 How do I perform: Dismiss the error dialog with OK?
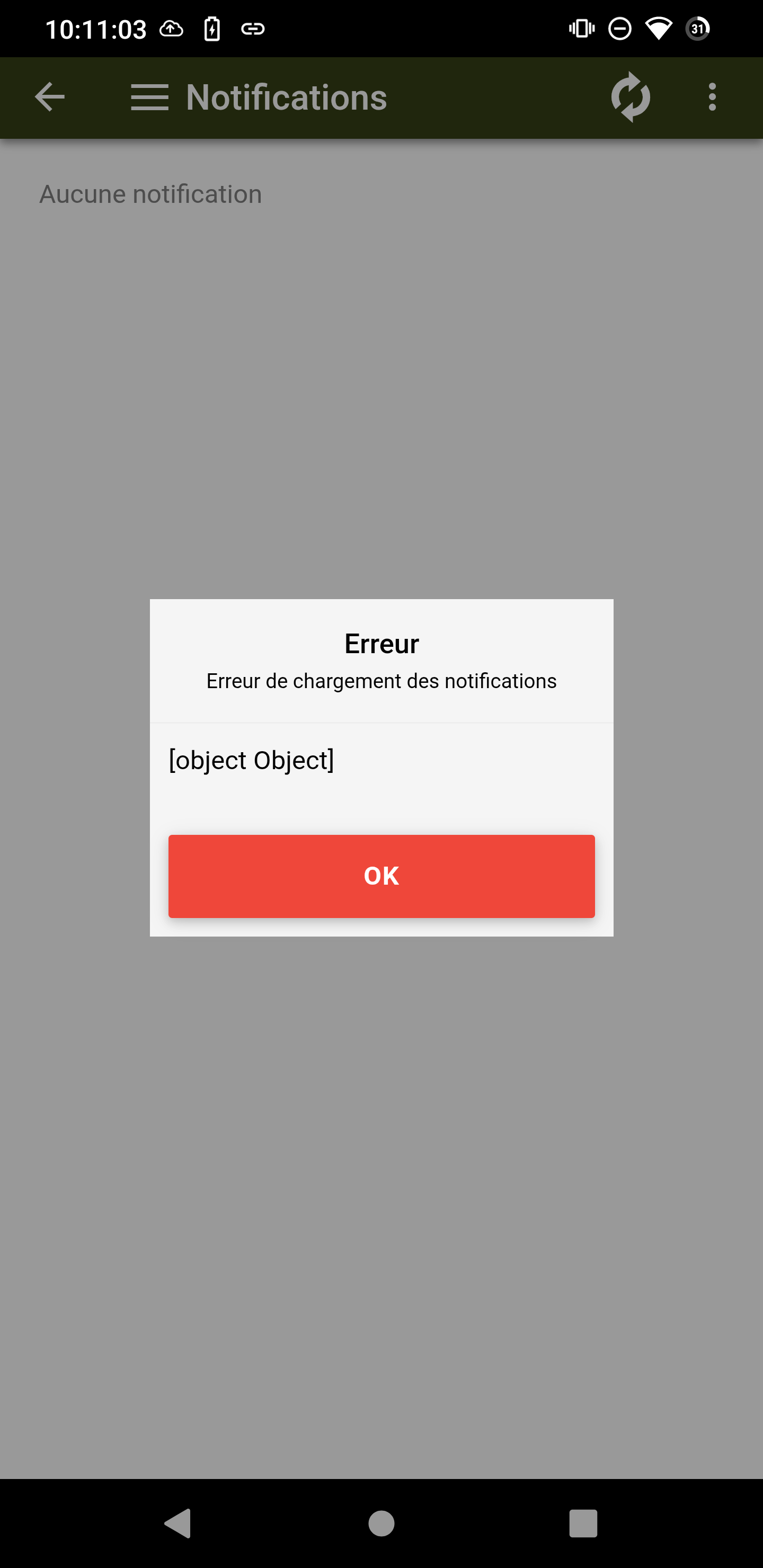[381, 876]
